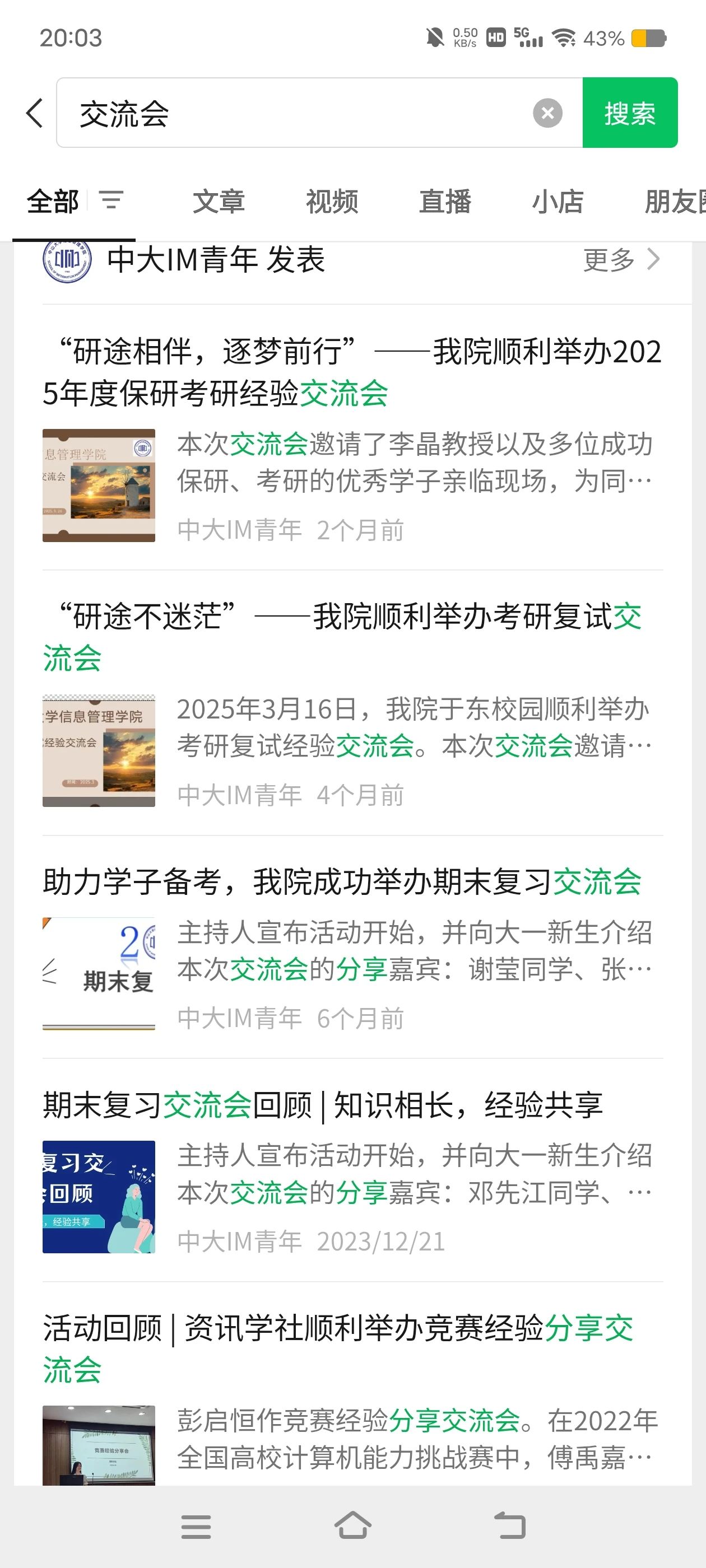Viewport: 706px width, 1568px height.
Task: Open the 期末复习交流会回顾 article
Action: click(323, 1105)
